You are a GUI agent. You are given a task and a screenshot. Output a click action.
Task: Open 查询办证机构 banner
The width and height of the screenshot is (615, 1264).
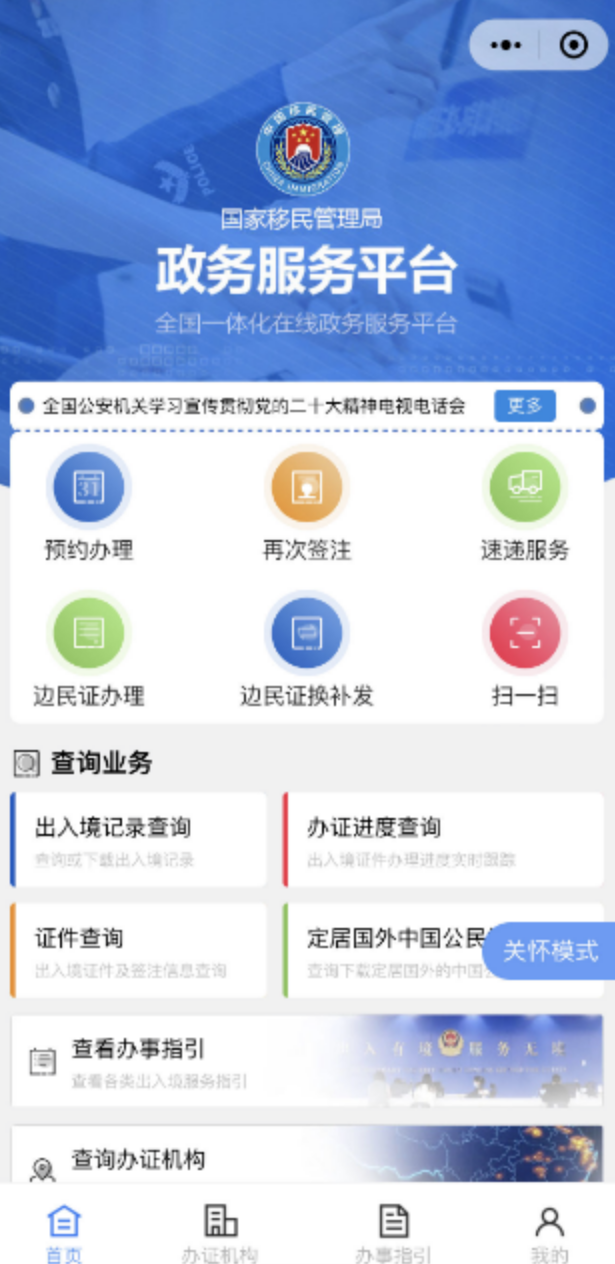[x=306, y=1160]
